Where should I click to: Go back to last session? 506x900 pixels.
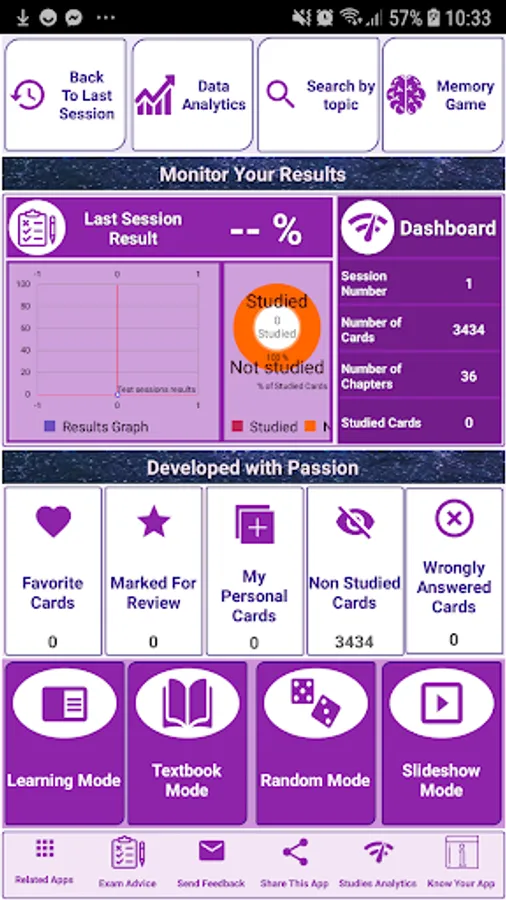(x=65, y=95)
